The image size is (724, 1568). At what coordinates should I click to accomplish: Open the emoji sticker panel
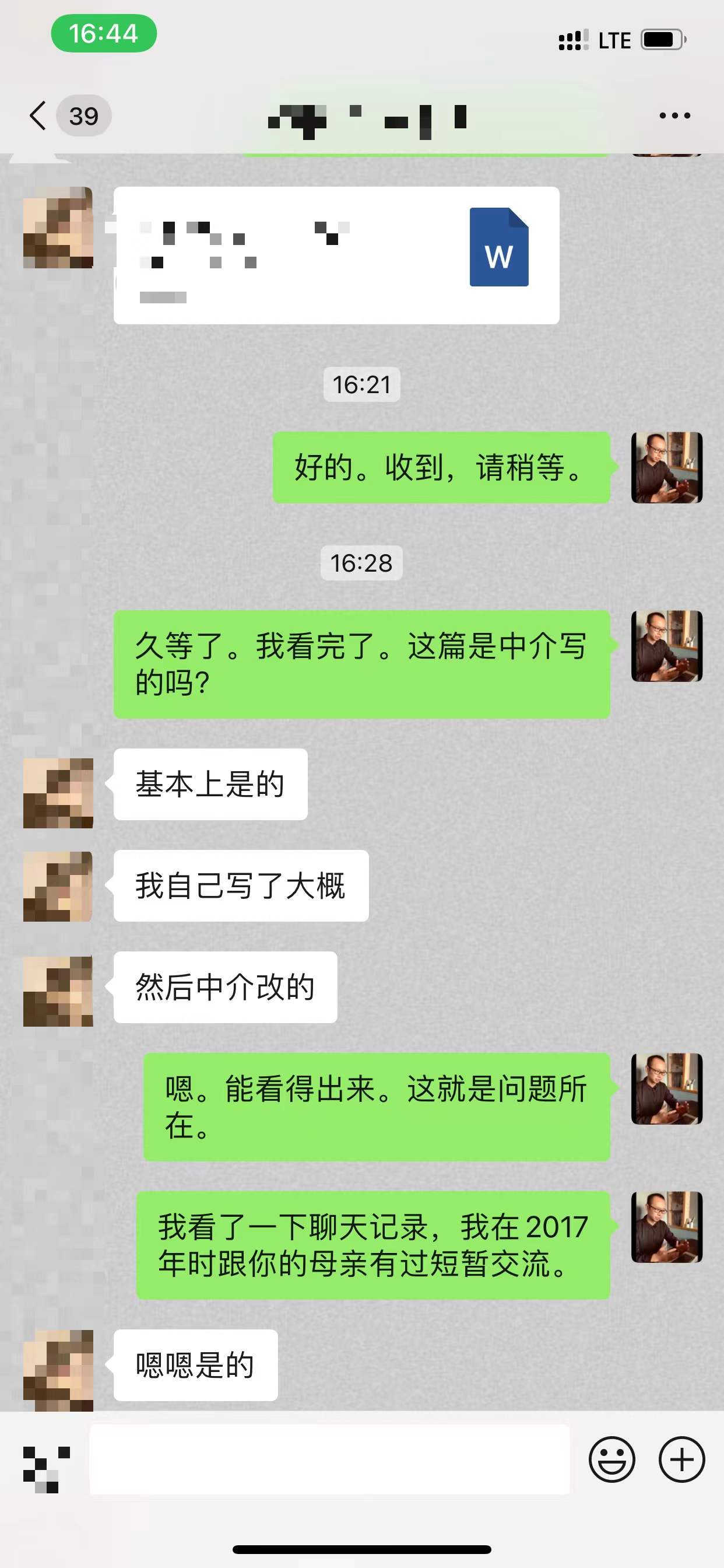pyautogui.click(x=611, y=1459)
